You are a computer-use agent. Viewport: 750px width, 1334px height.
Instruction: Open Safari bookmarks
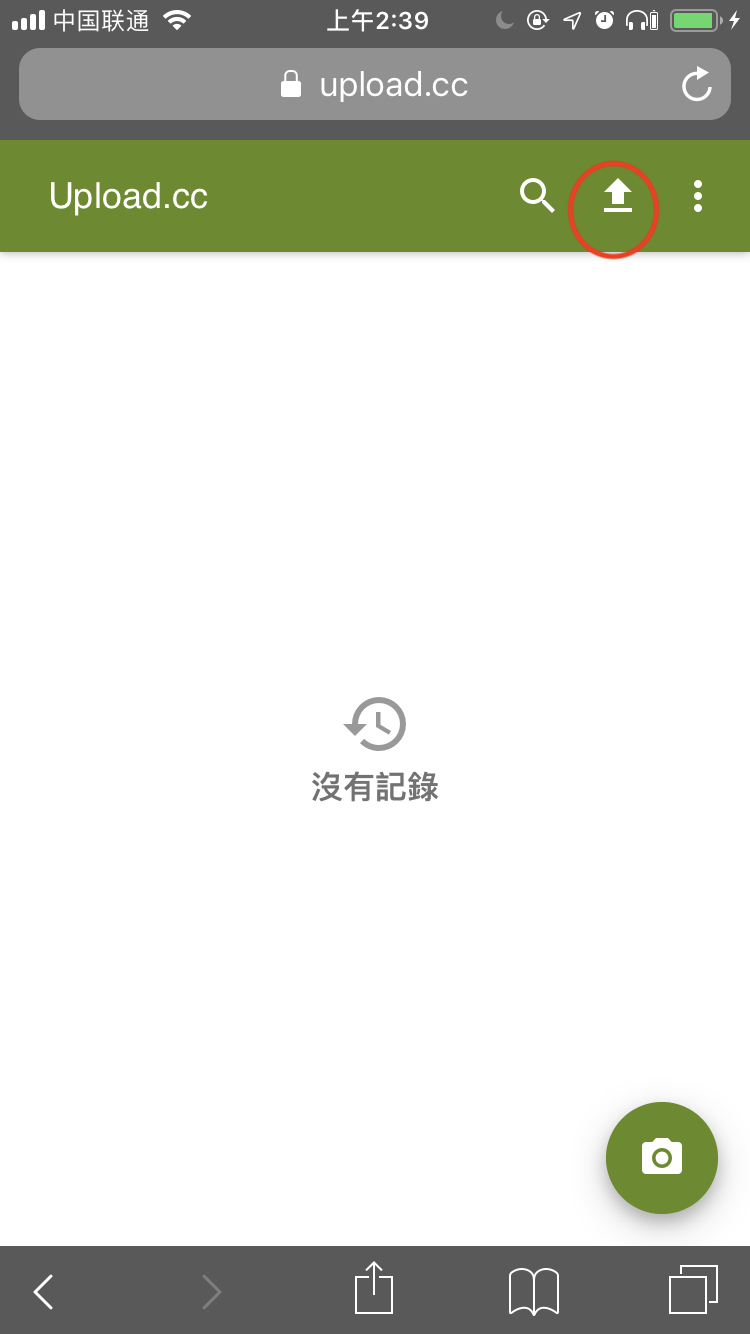(534, 1291)
